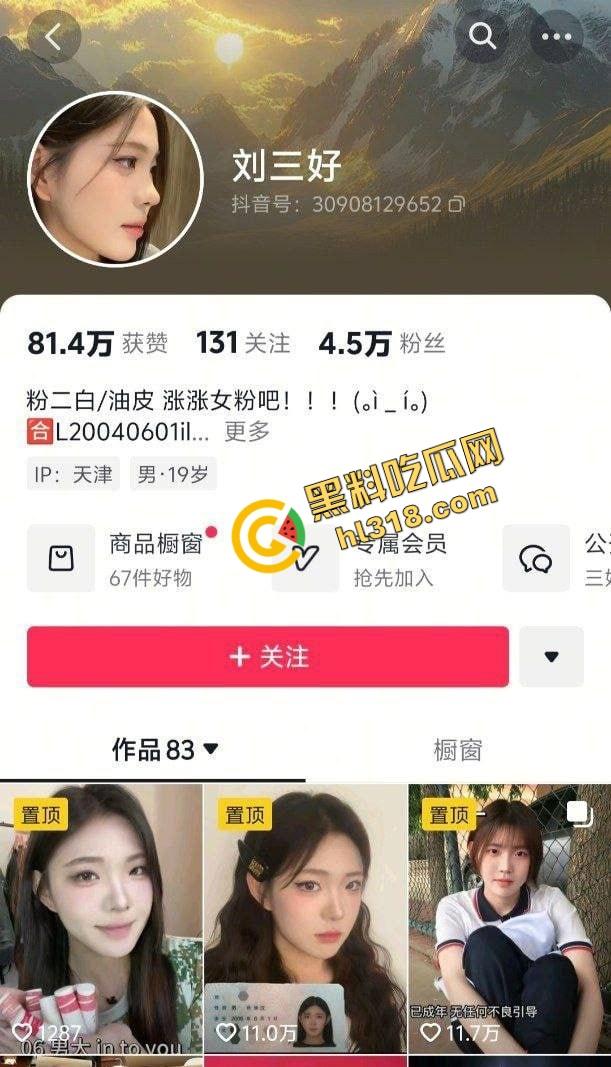The image size is (611, 1067).
Task: Open the three-dot overflow menu
Action: (557, 37)
